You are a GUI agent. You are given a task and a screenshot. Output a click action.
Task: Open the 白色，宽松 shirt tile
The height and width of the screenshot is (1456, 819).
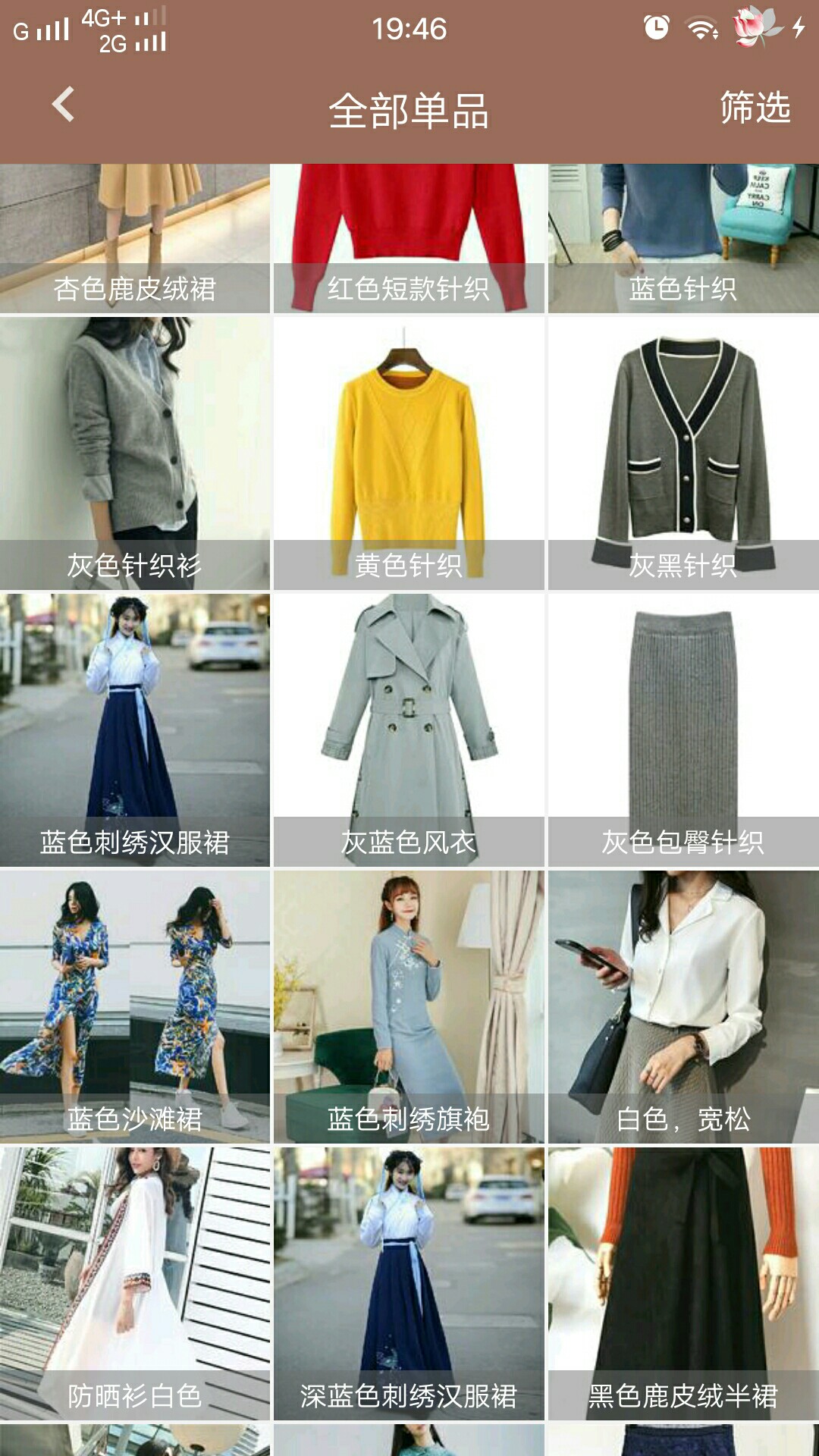[683, 1007]
